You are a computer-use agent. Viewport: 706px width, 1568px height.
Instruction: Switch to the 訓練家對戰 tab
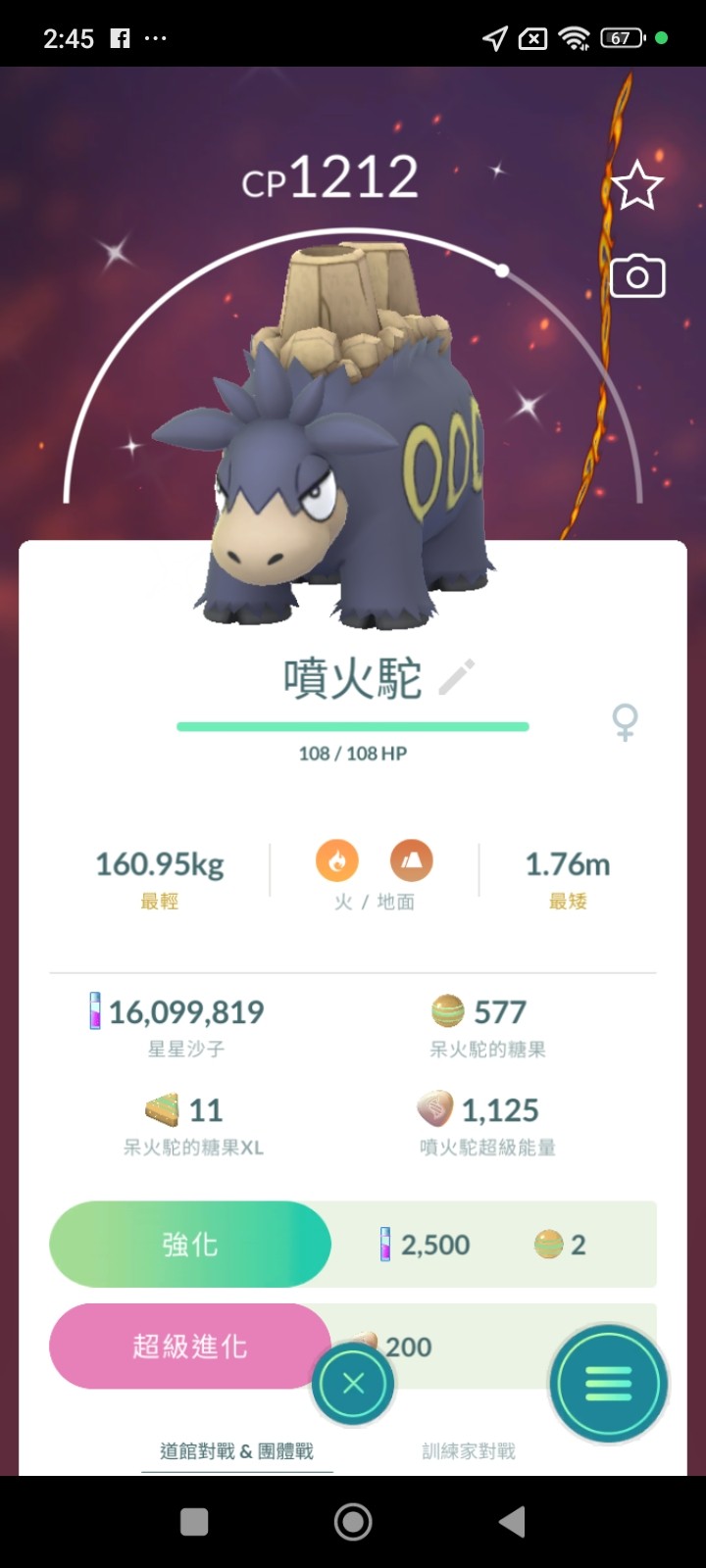click(469, 1451)
